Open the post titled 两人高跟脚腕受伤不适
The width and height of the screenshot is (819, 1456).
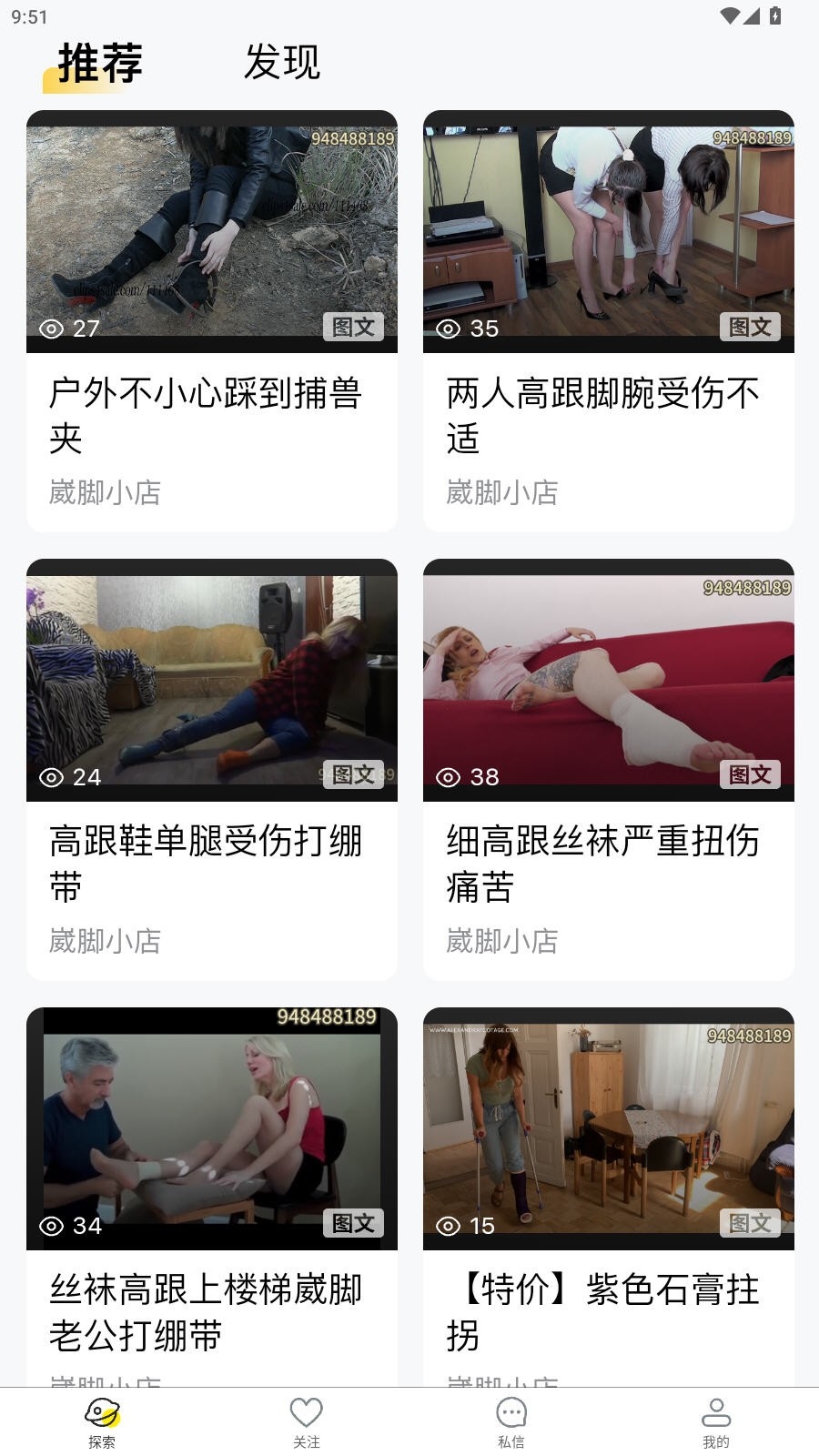601,414
